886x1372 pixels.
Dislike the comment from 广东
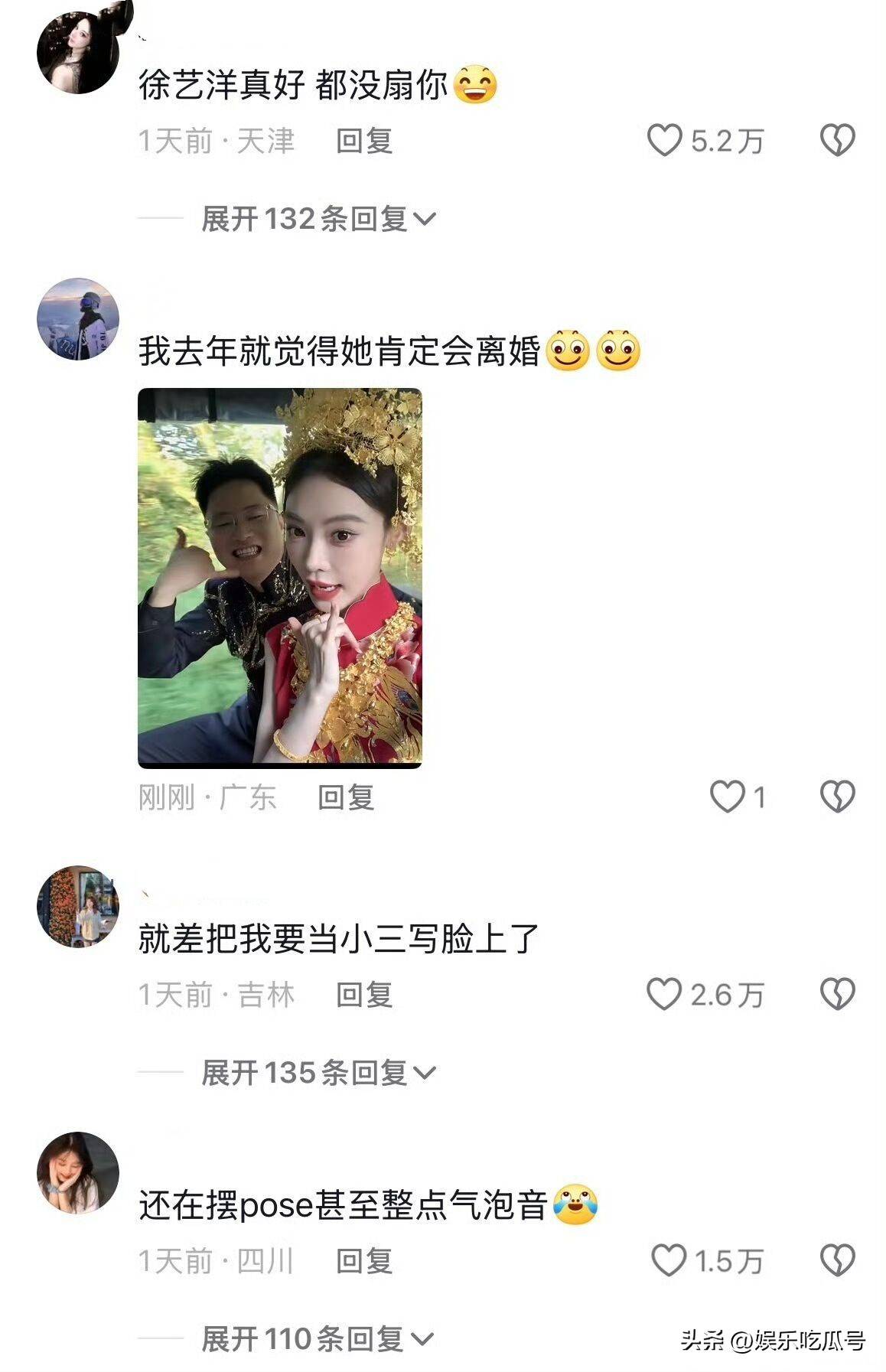click(x=837, y=797)
